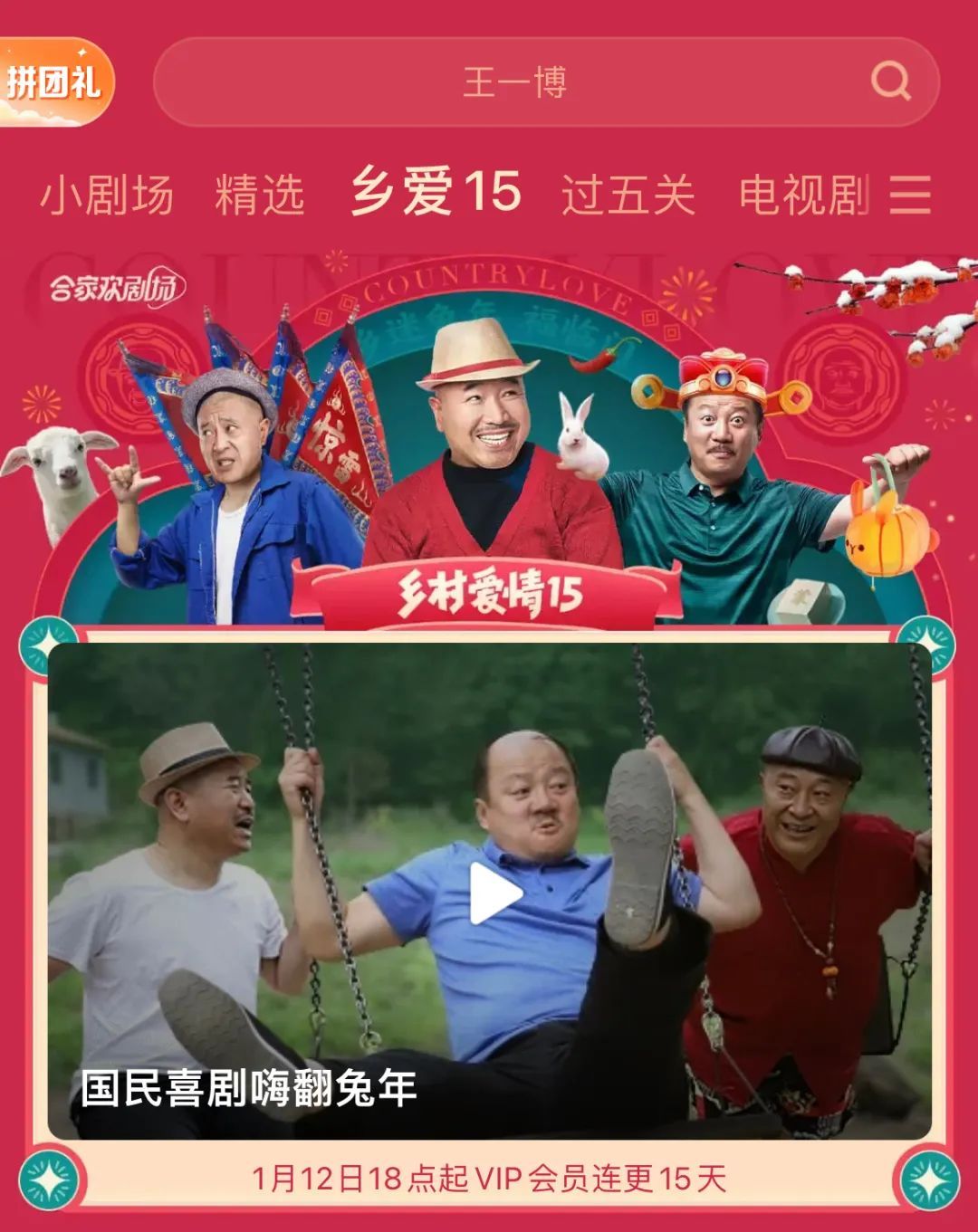Tap the search field showing 王一博
978x1232 pixels.
(x=514, y=83)
